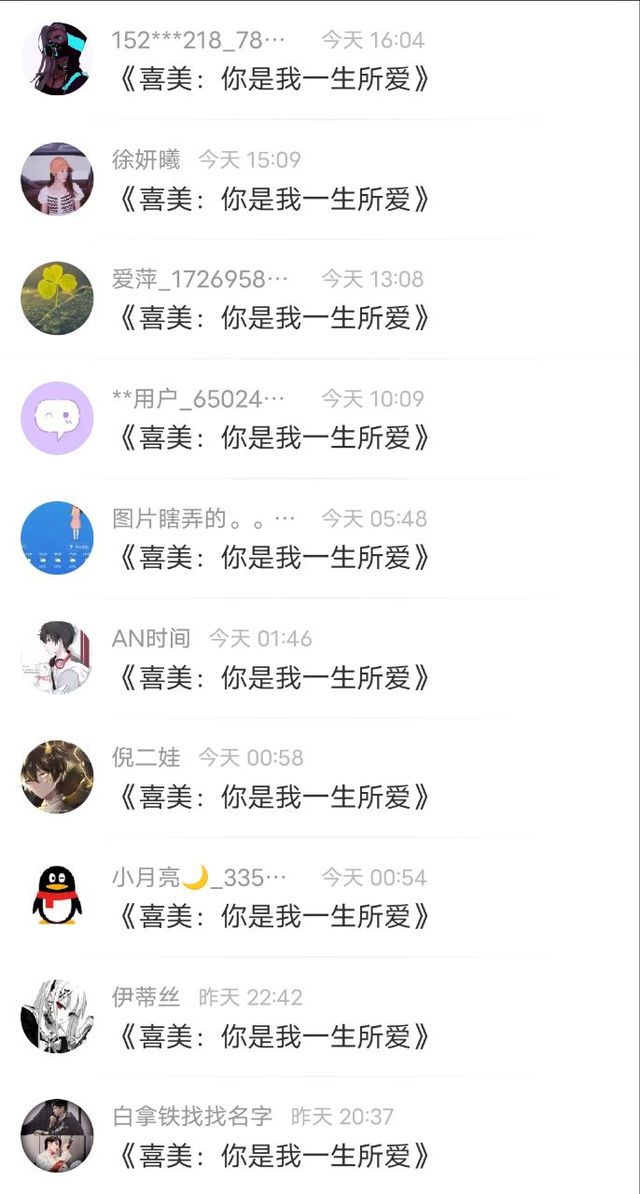This screenshot has height=1194, width=640.
Task: Open the comment by **用户_65024
Action: click(x=274, y=438)
